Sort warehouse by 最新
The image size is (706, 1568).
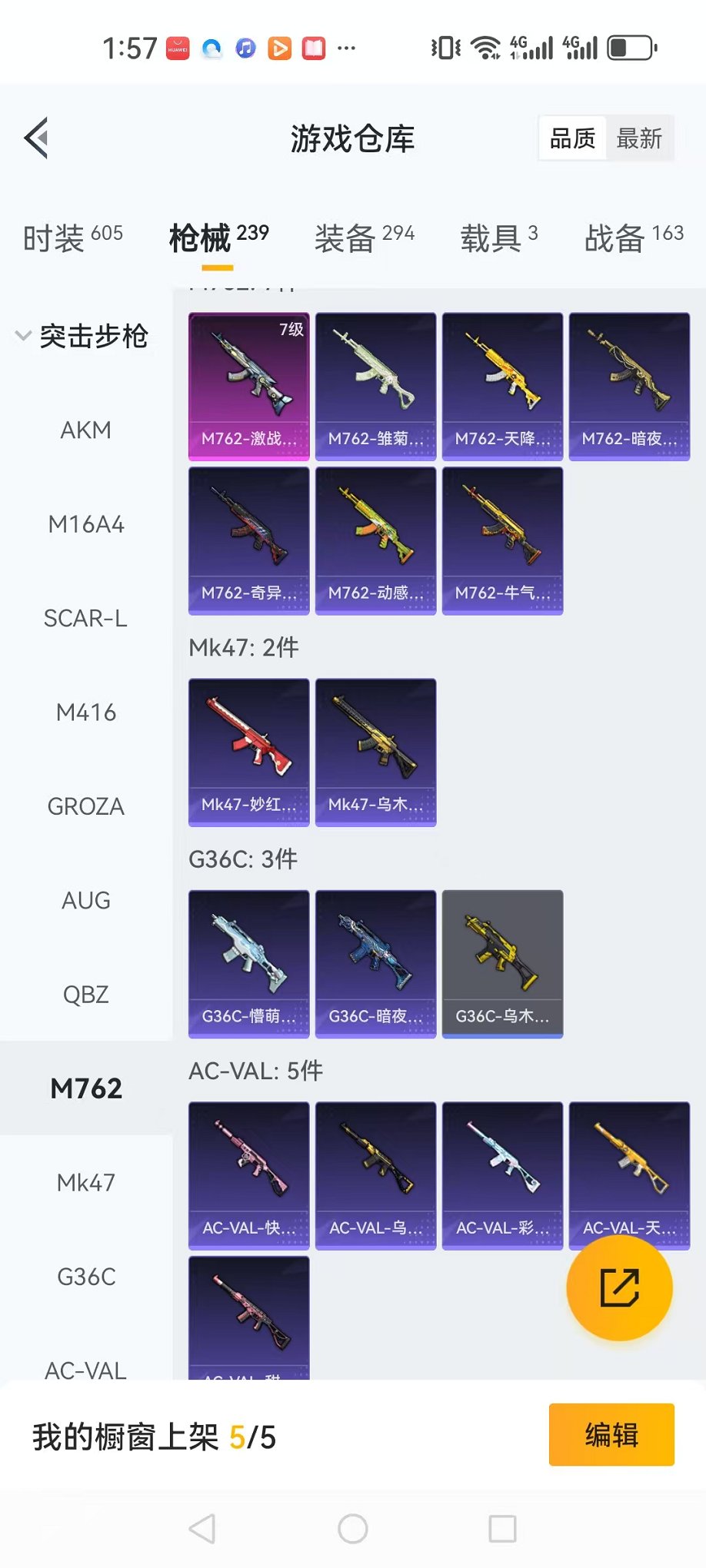click(x=638, y=139)
